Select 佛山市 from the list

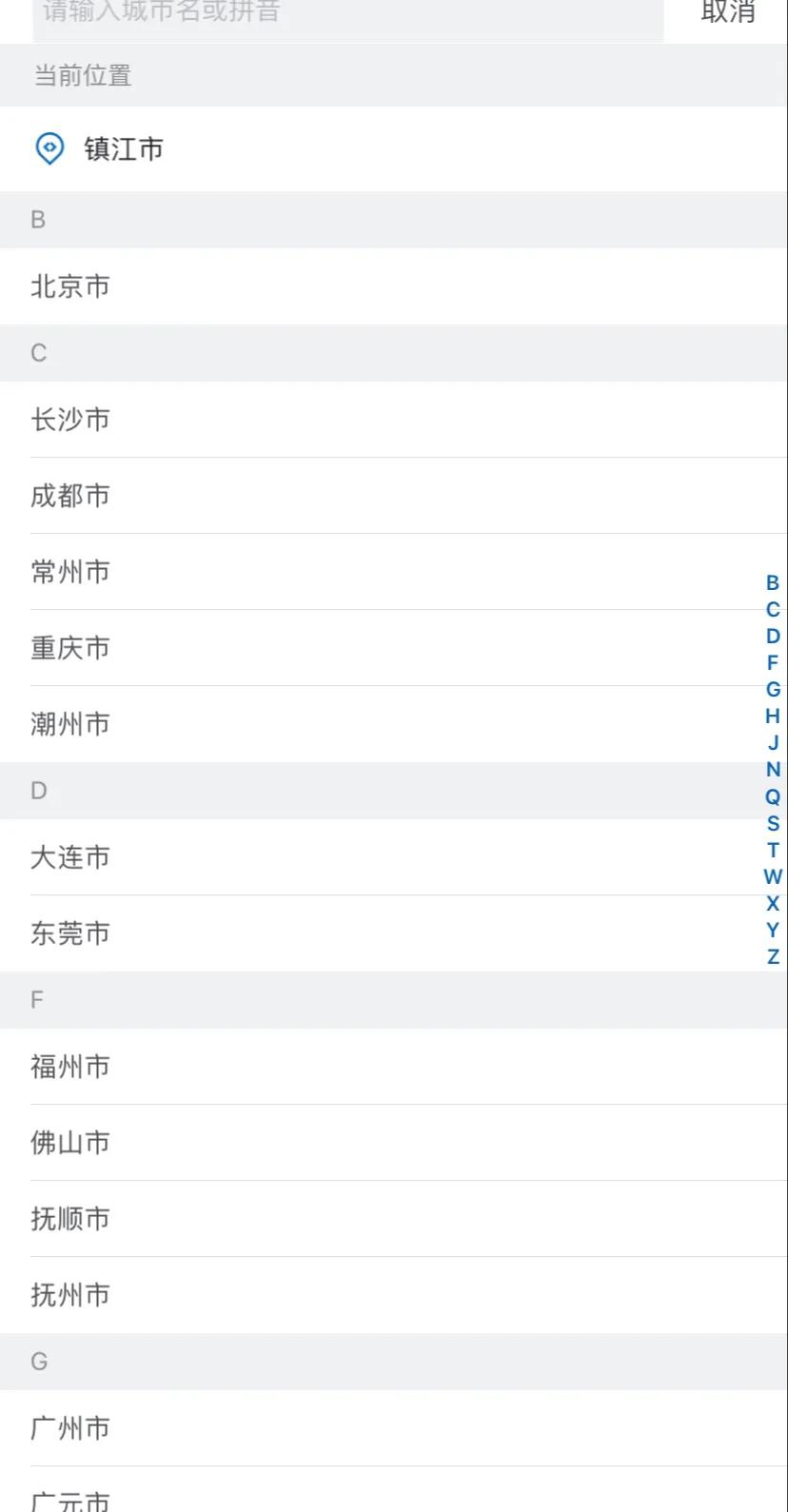[x=70, y=1143]
